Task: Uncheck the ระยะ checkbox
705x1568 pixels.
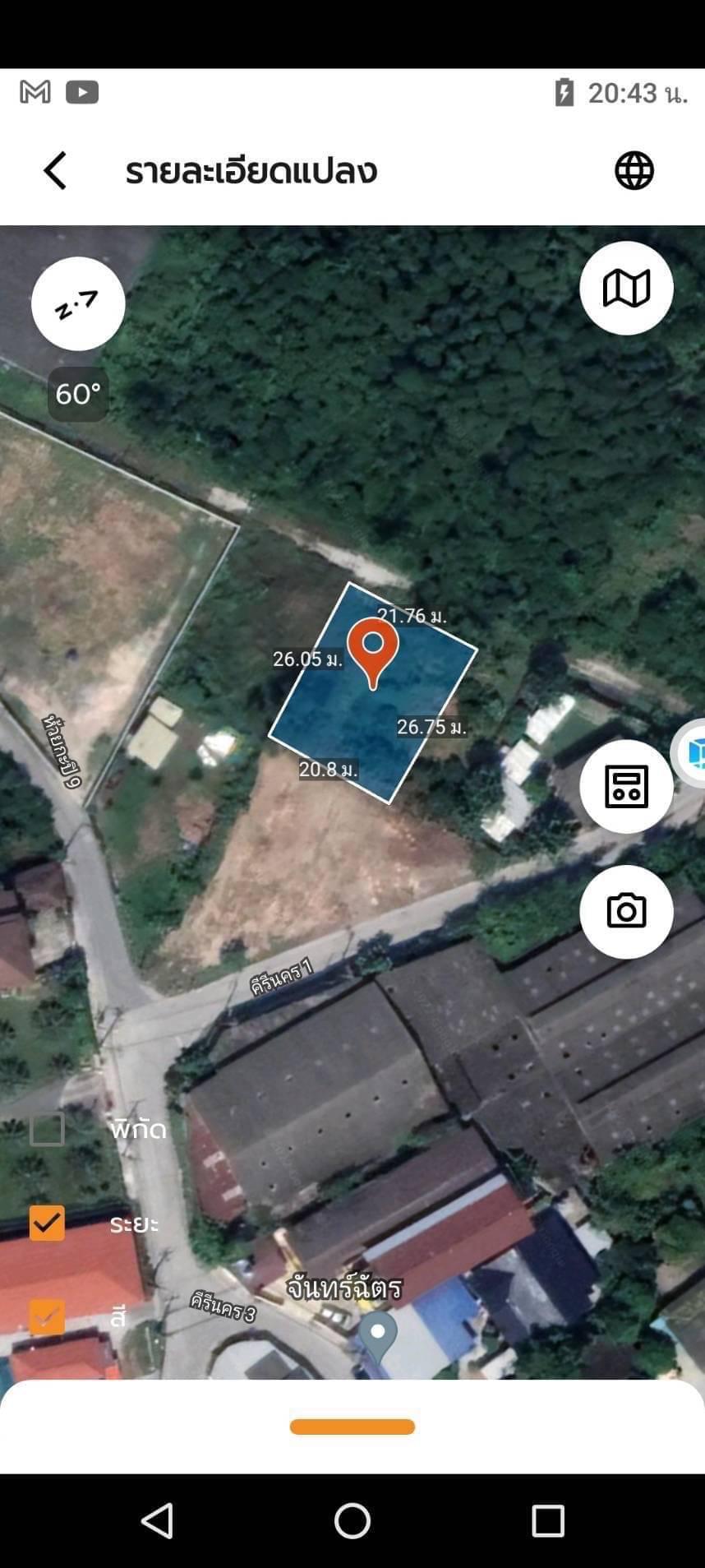Action: coord(47,1223)
